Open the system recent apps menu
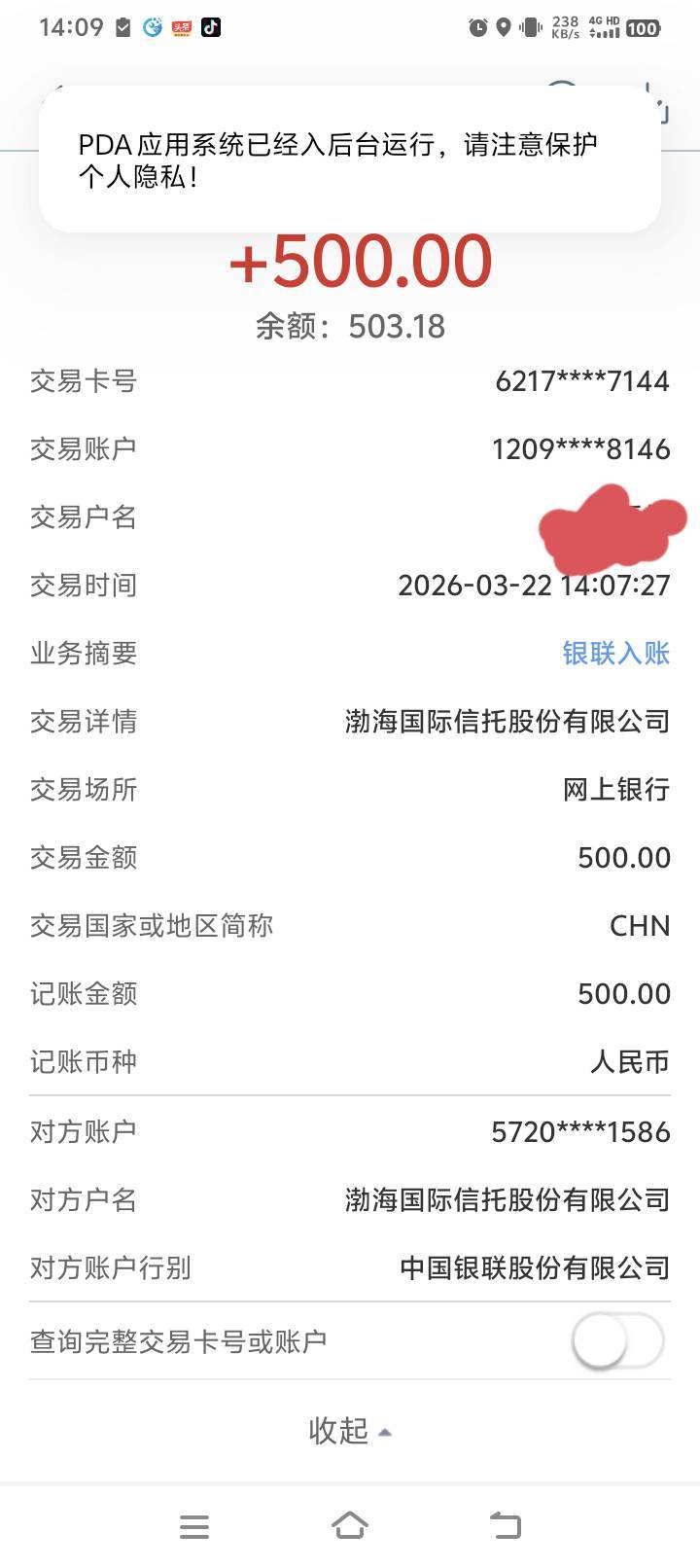This screenshot has height=1568, width=700. pos(194,1526)
